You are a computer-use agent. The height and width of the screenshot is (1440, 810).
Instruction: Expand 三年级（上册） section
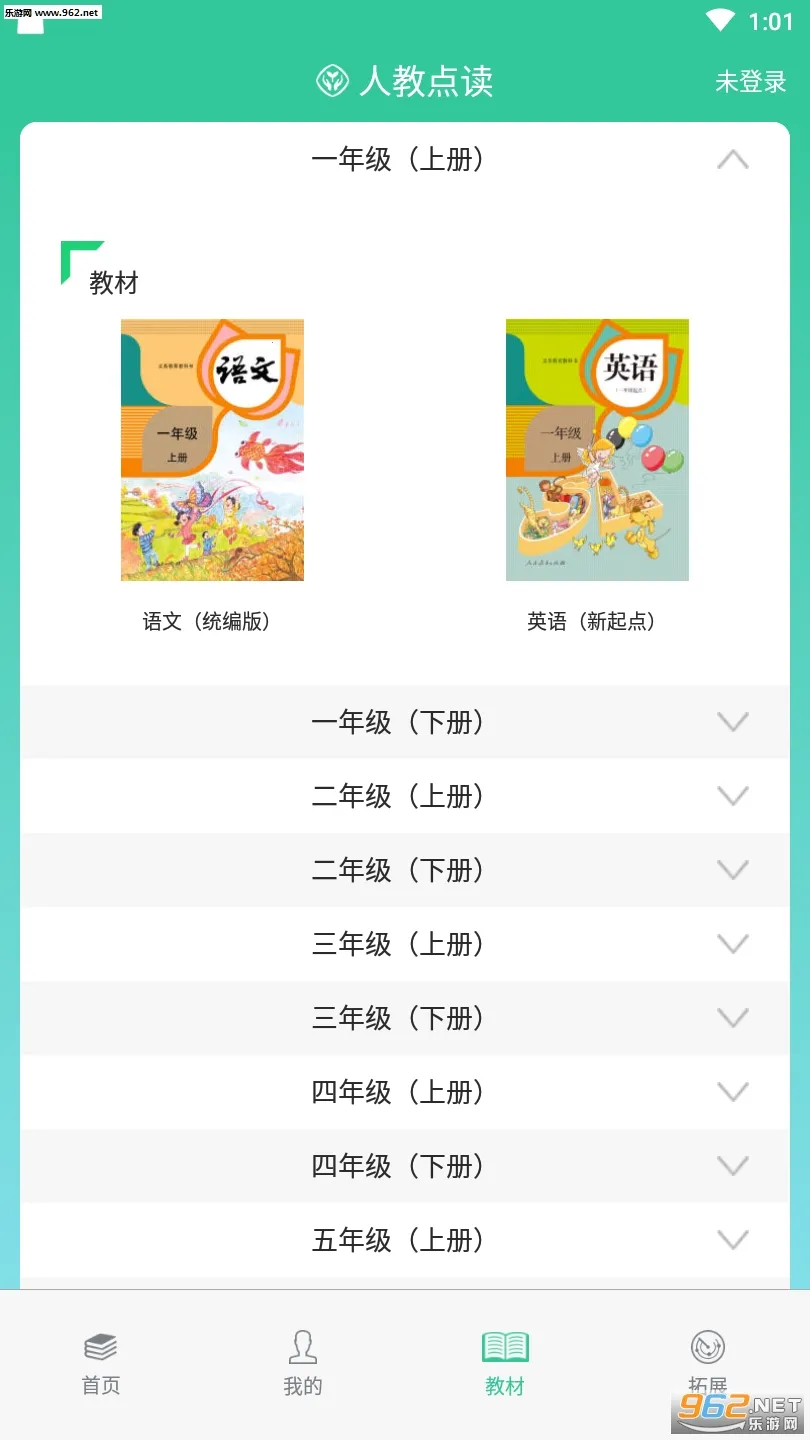click(404, 944)
